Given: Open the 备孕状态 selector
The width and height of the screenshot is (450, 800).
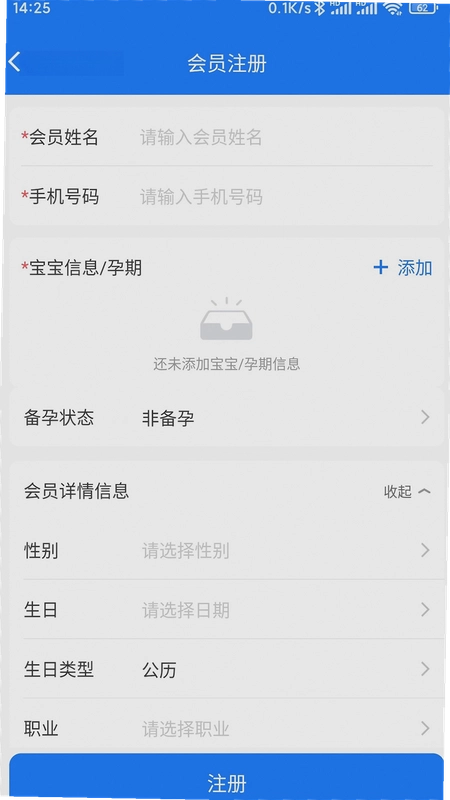Looking at the screenshot, I should click(x=227, y=418).
